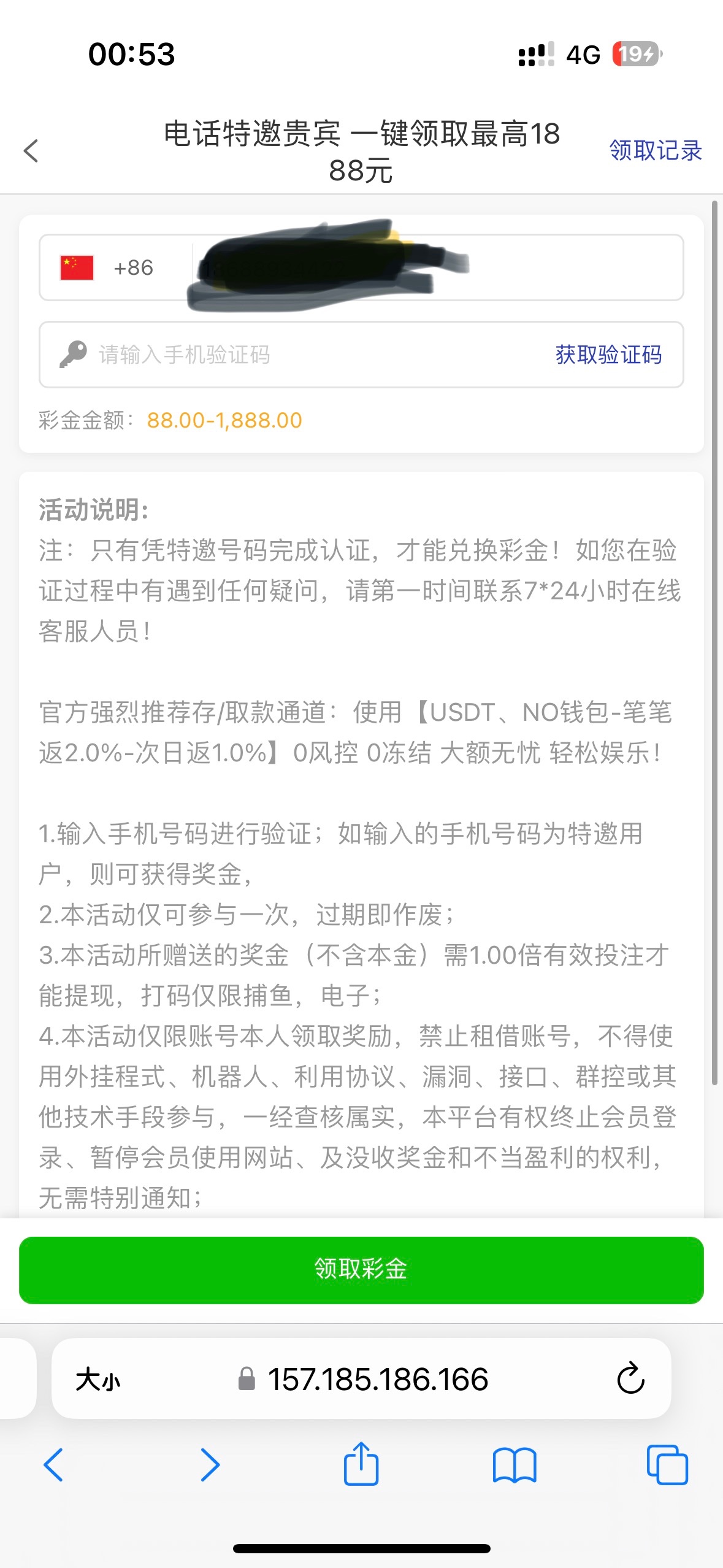Reload the page in Safari
The width and height of the screenshot is (723, 1568).
point(630,1379)
